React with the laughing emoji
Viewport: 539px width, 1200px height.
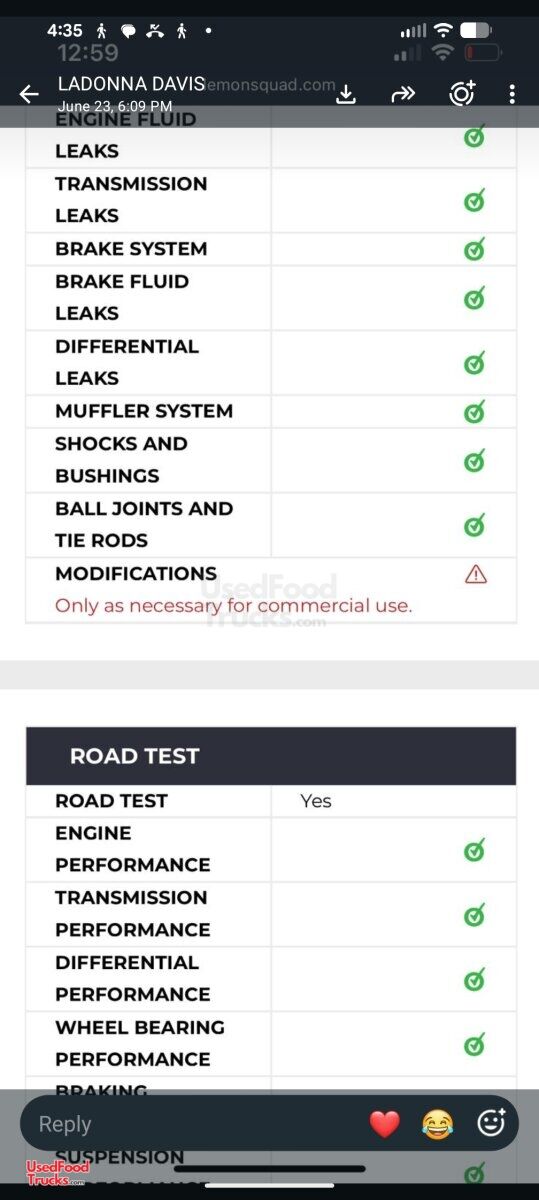point(437,1124)
